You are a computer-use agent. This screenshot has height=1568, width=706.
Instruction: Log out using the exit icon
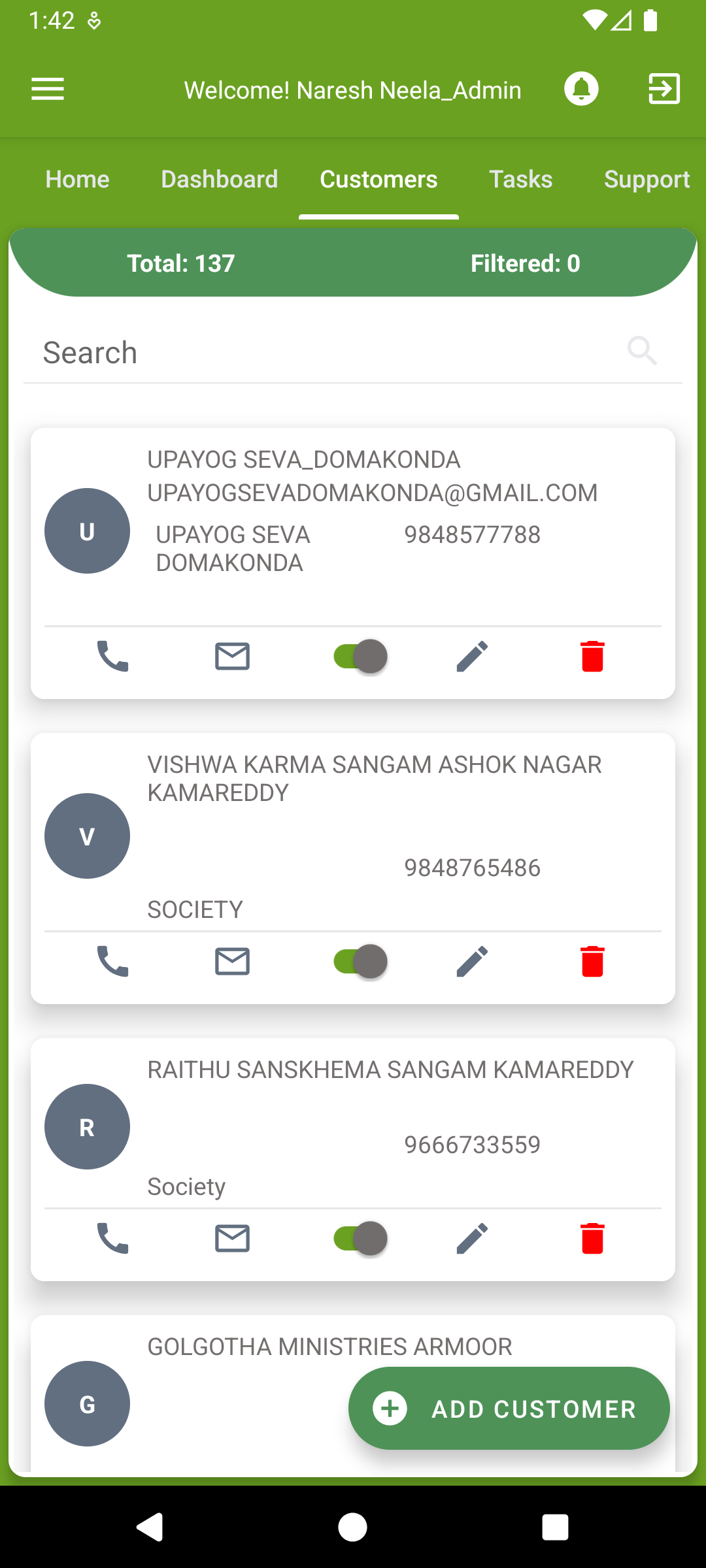pos(664,89)
